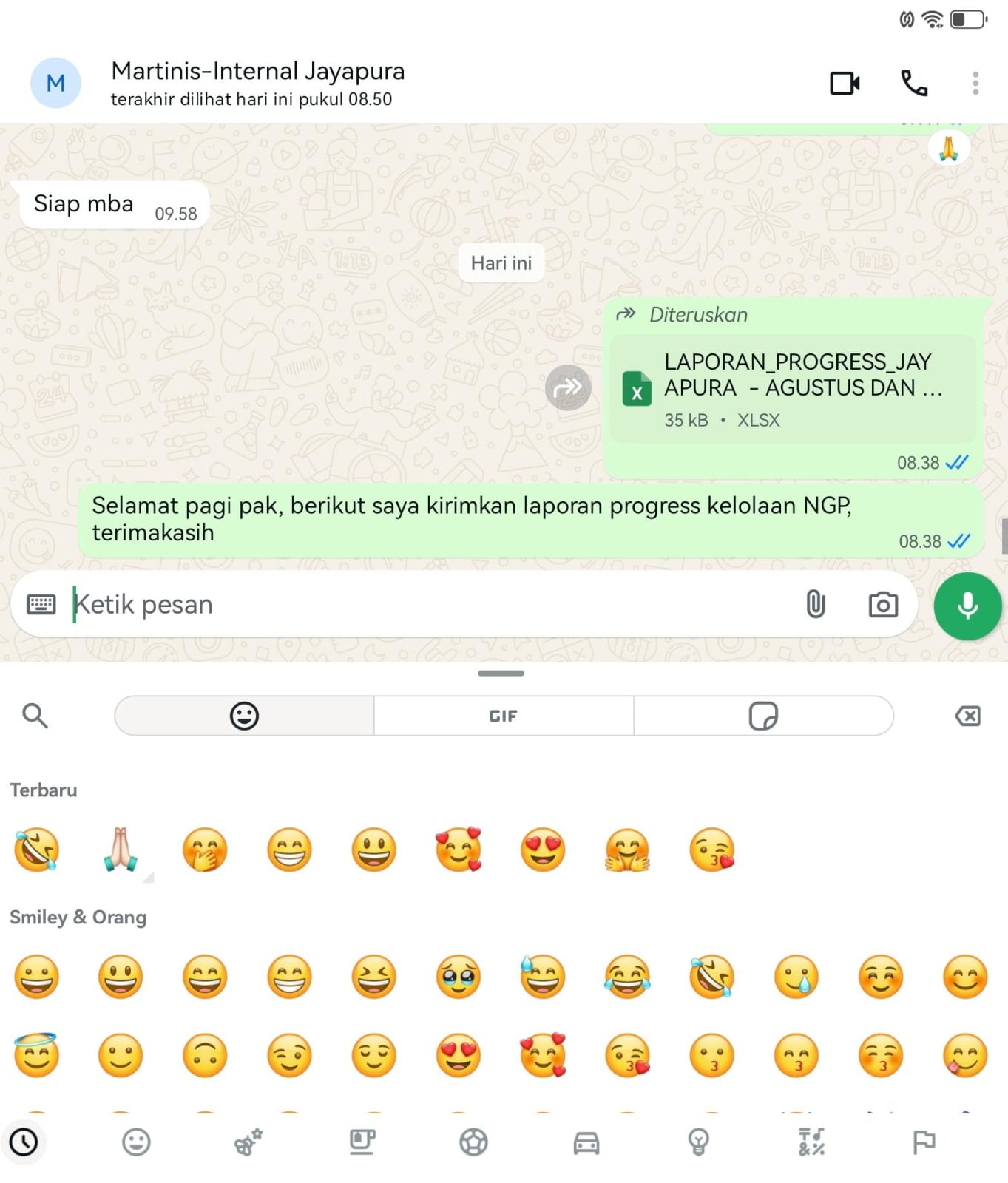
Task: Start a video call with Martinis-Internal Jayapura
Action: point(845,84)
